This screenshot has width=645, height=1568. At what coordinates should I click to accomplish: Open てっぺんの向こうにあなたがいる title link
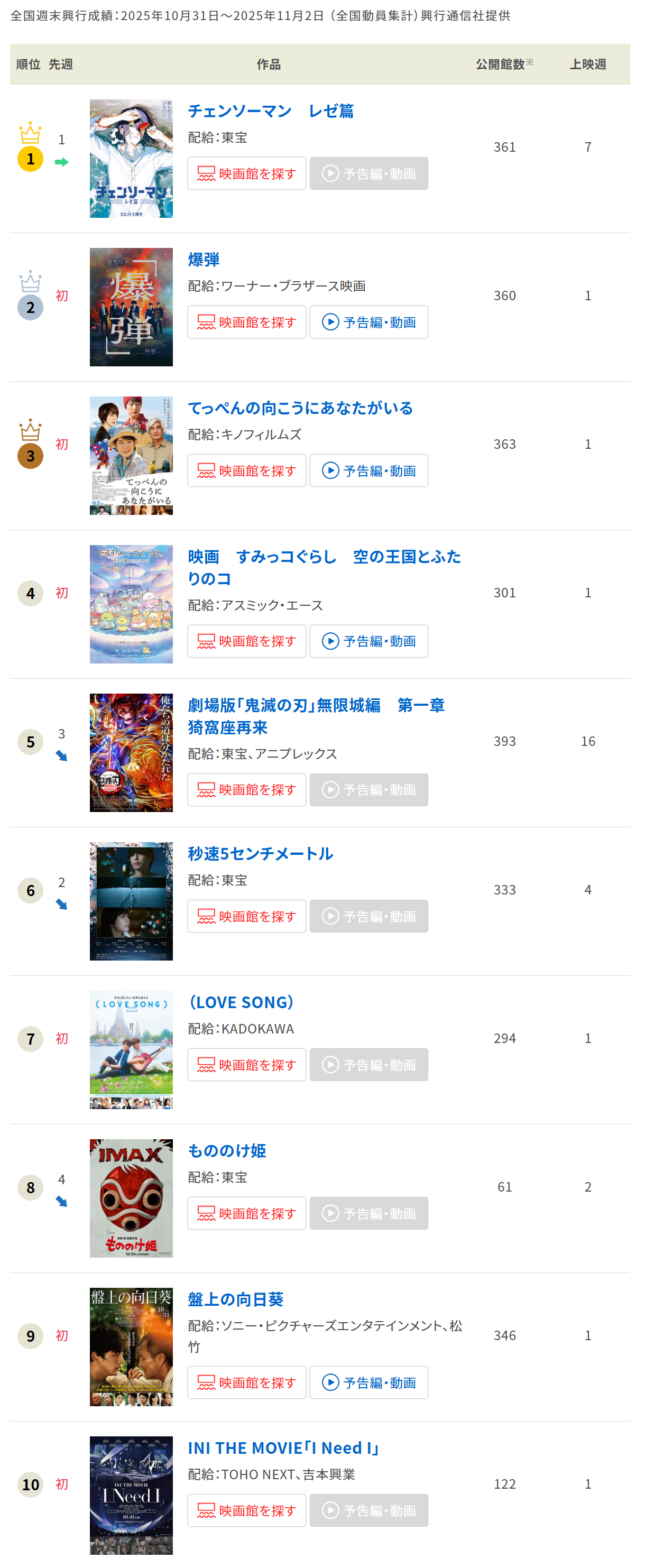coord(300,408)
